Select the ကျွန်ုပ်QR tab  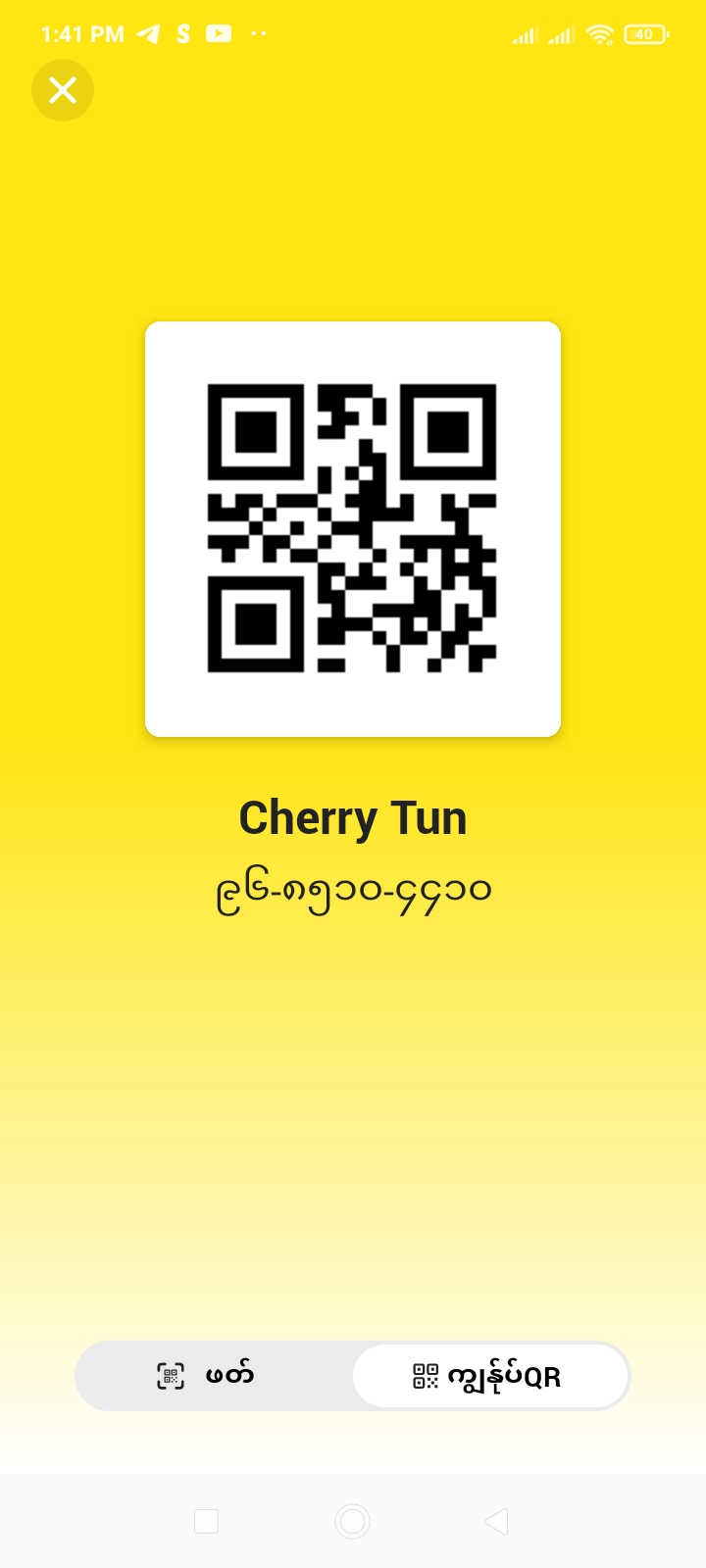coord(489,1376)
